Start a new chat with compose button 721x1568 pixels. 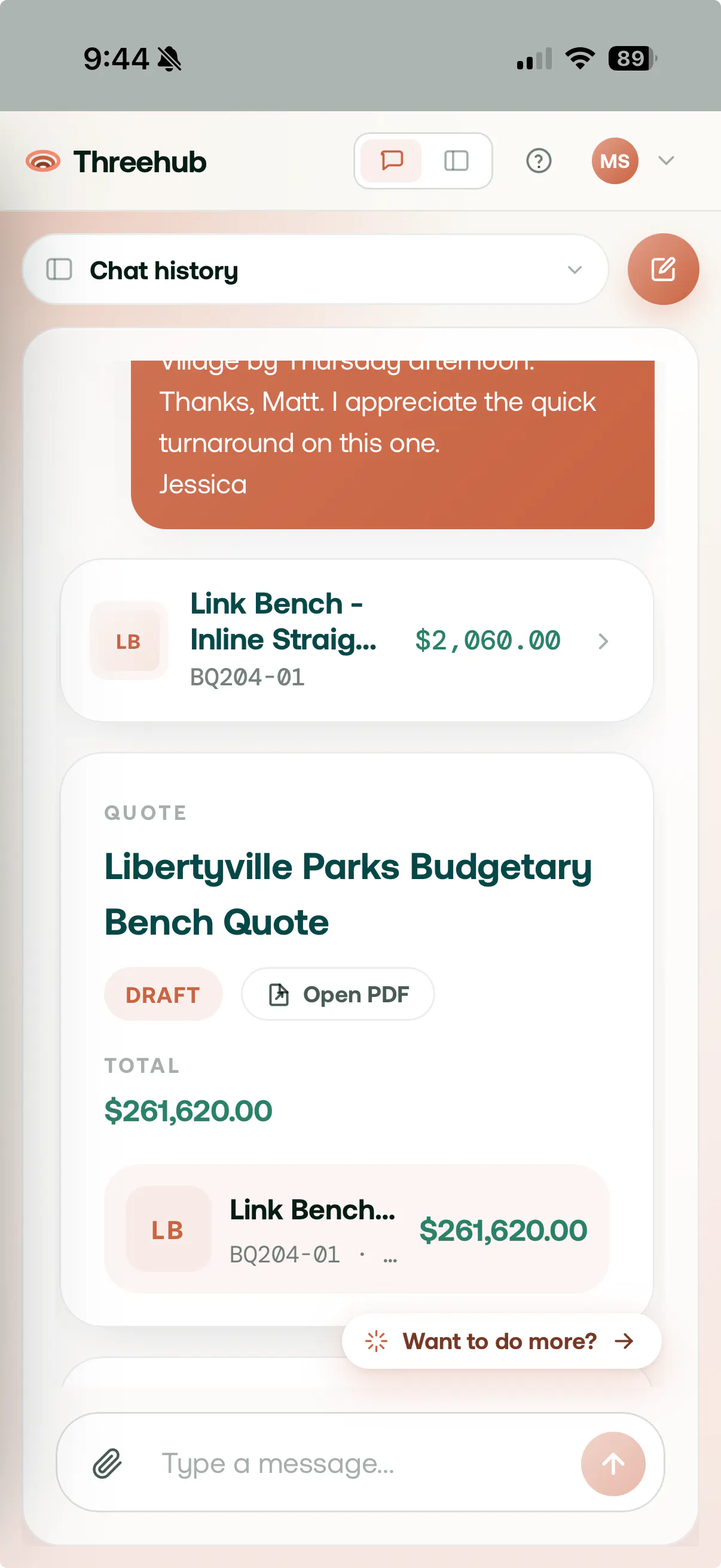662,269
